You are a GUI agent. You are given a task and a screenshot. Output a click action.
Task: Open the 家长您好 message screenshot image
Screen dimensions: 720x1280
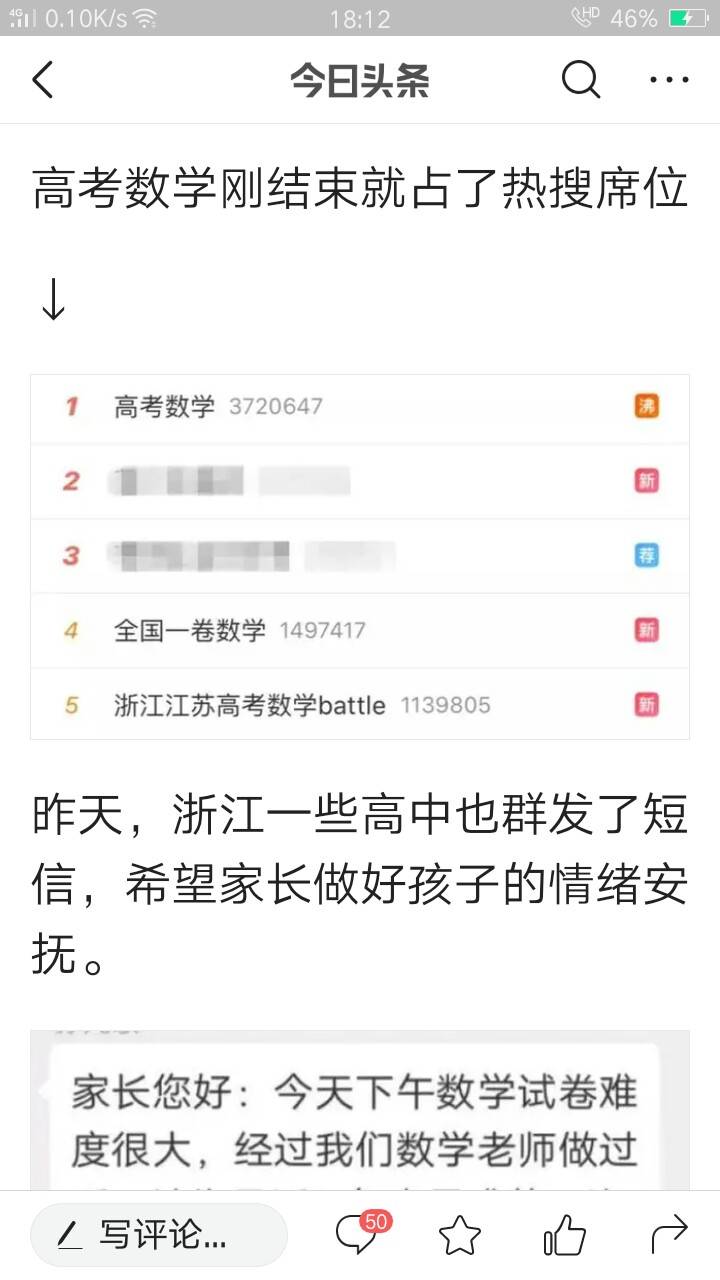(x=360, y=1110)
